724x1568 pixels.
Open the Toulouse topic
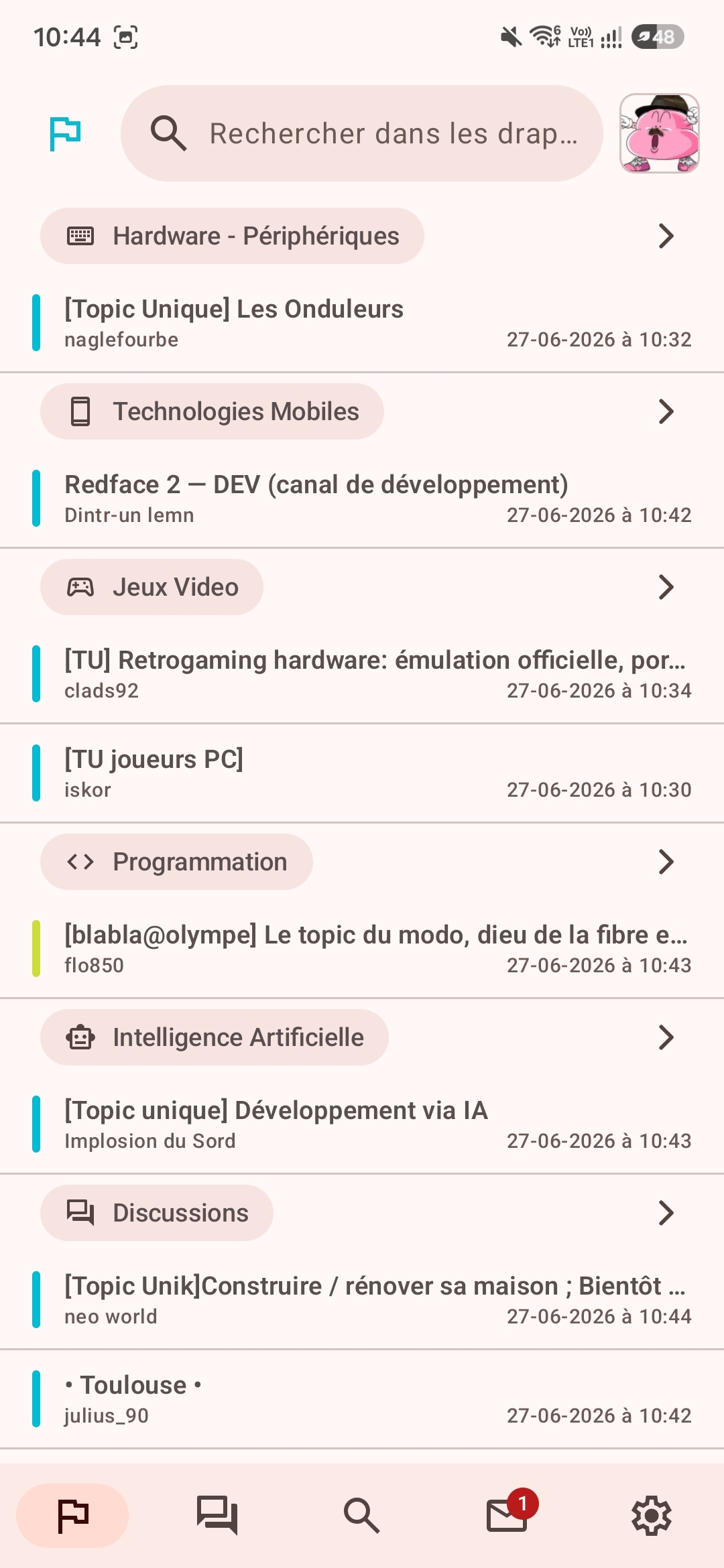[x=362, y=1399]
